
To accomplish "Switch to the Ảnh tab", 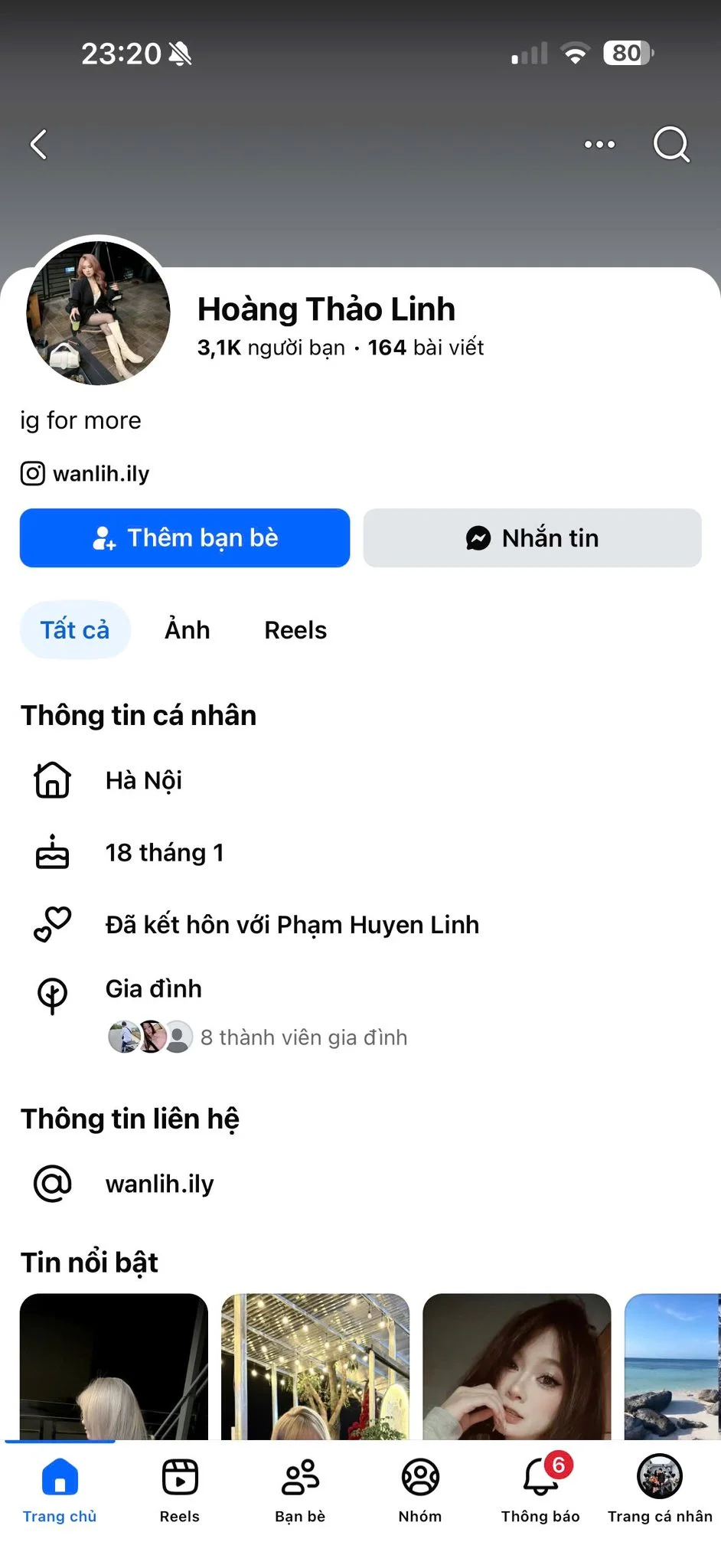I will coord(188,630).
